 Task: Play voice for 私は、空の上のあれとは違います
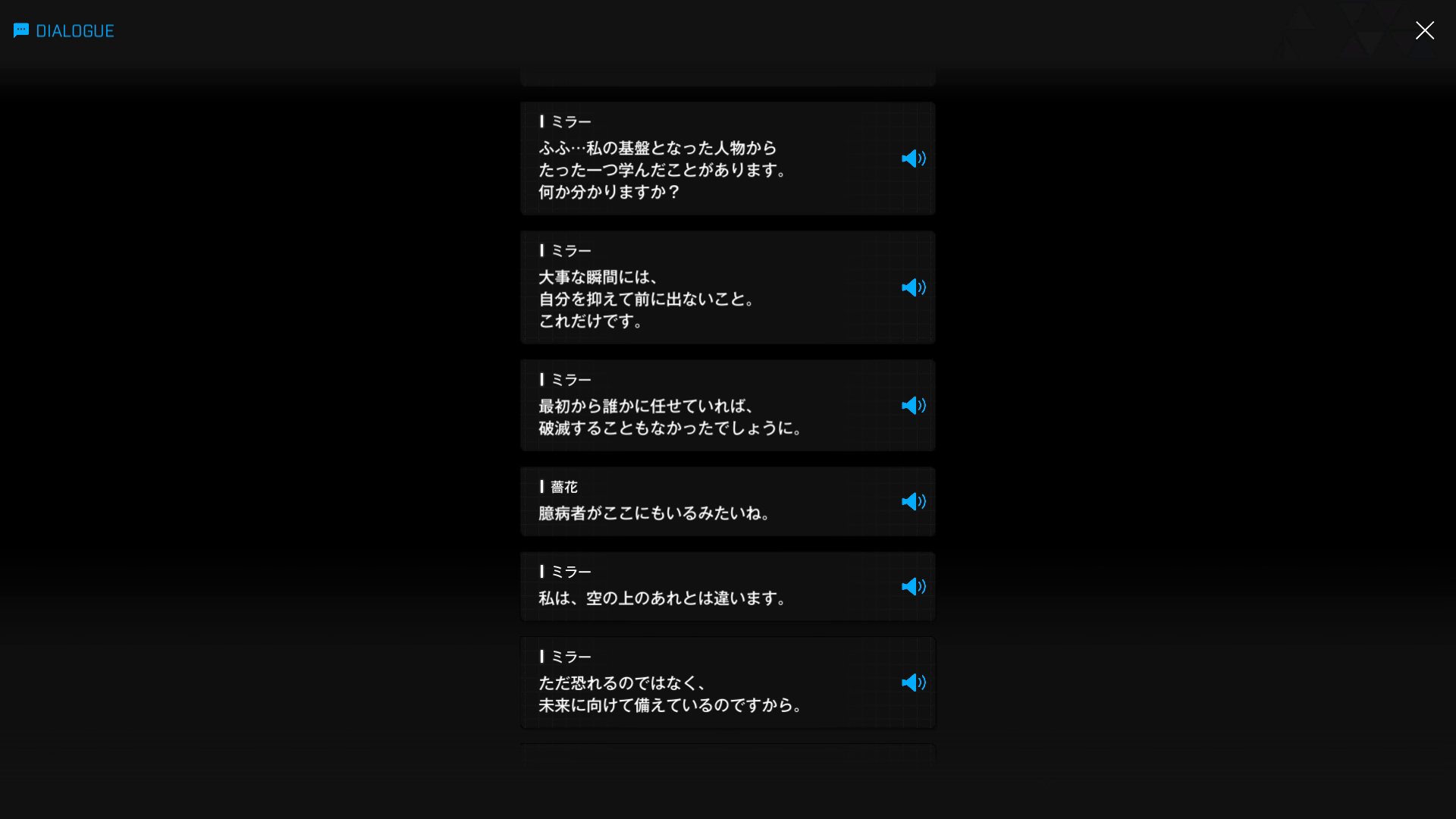coord(913,587)
